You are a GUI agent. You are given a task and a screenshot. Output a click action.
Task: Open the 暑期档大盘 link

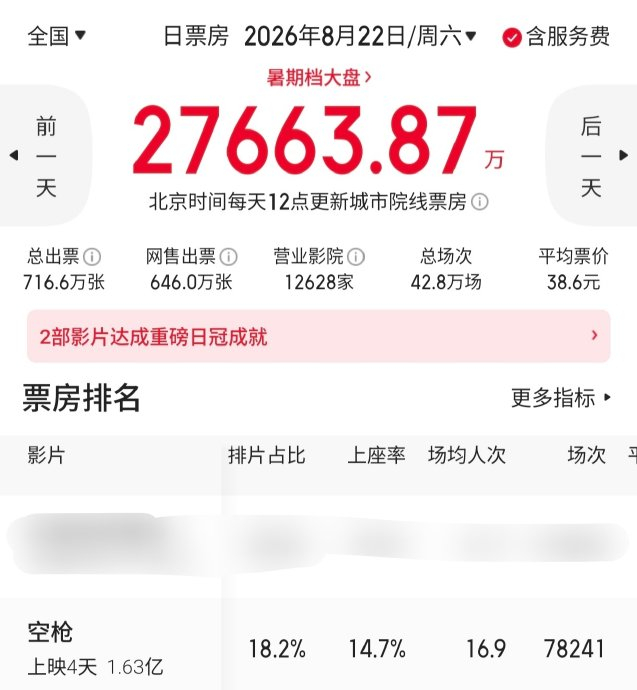tap(318, 78)
